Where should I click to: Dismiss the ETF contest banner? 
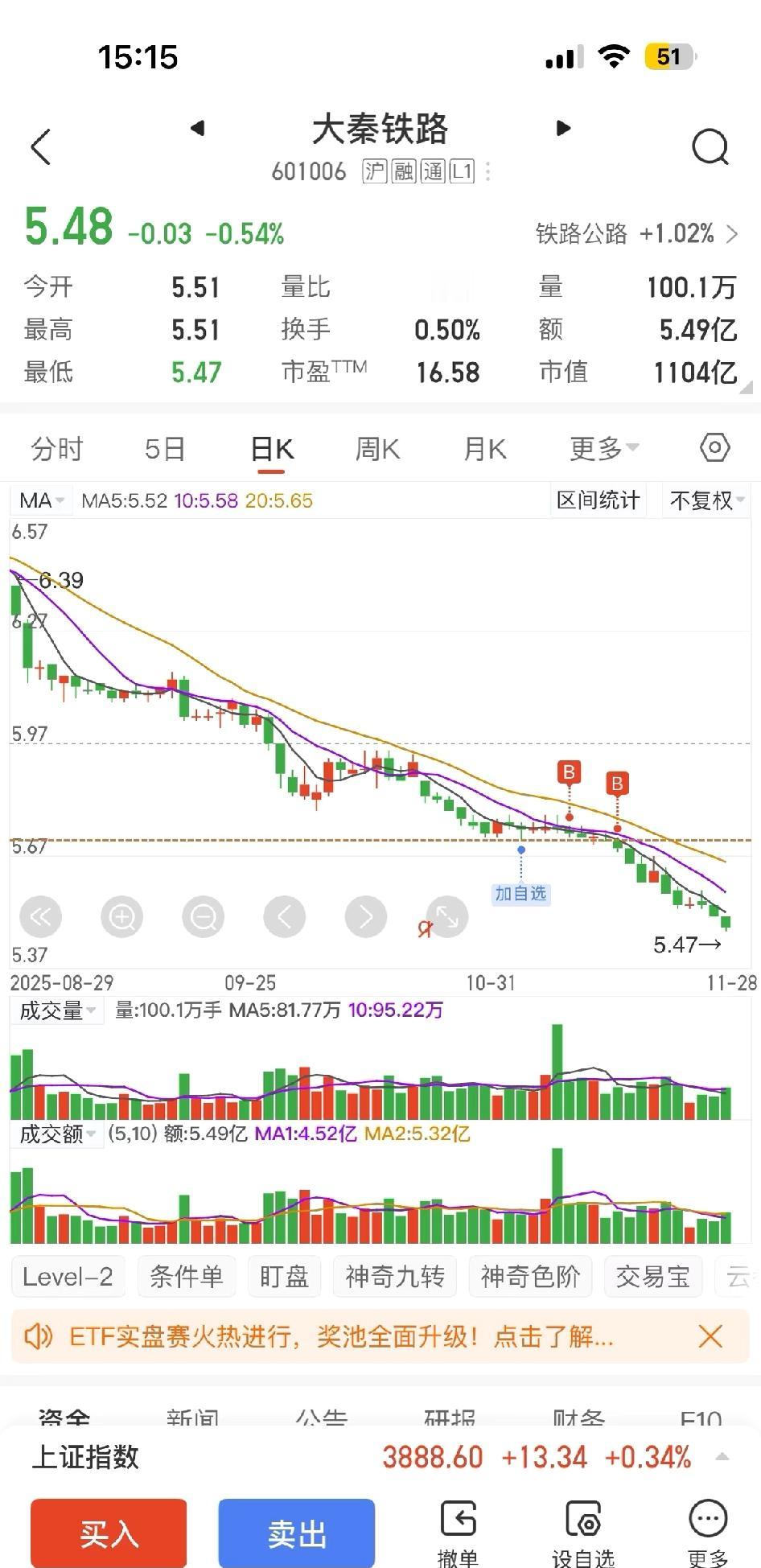tap(710, 1335)
